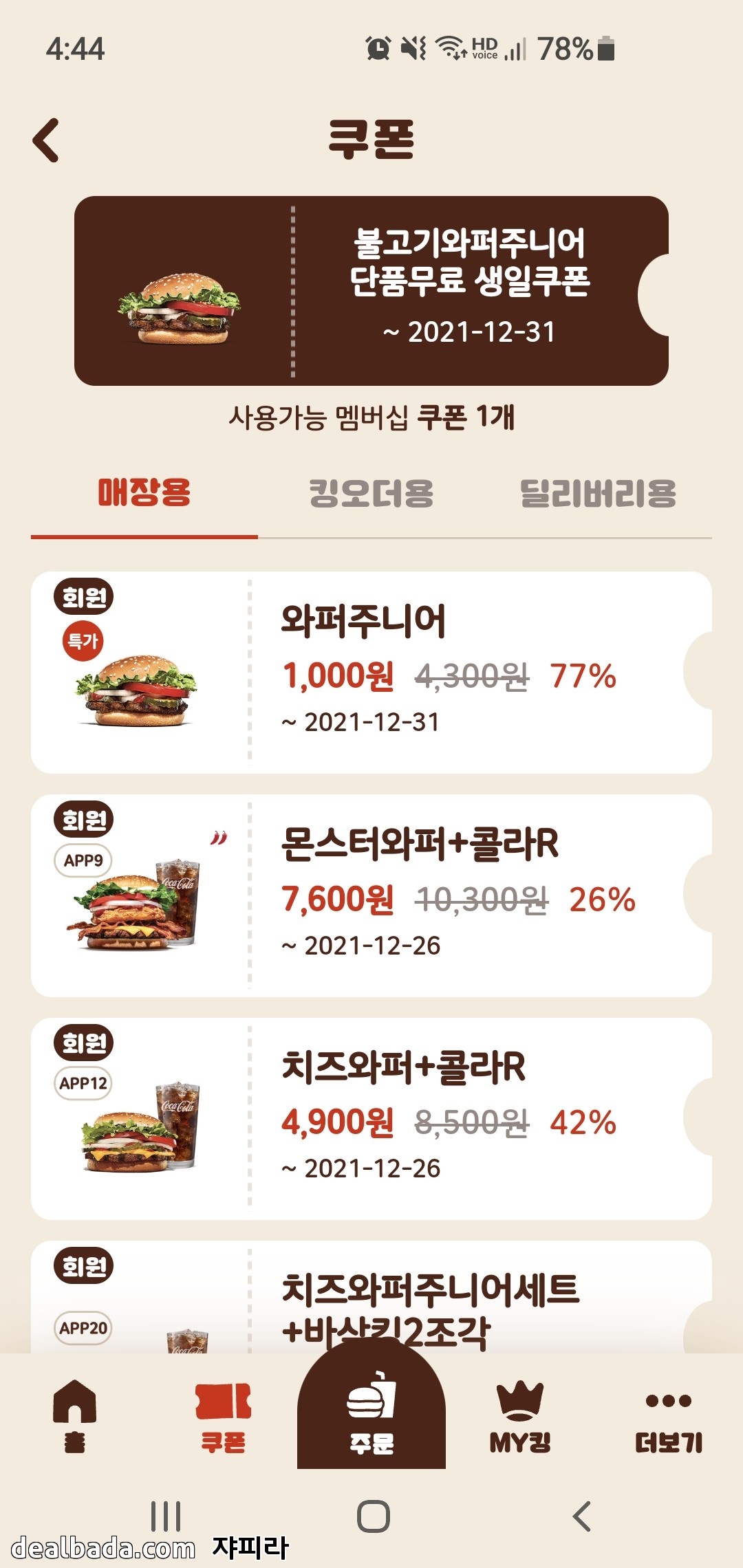The width and height of the screenshot is (743, 1568).
Task: Switch to the 딜리버리용 tab
Action: pos(598,494)
